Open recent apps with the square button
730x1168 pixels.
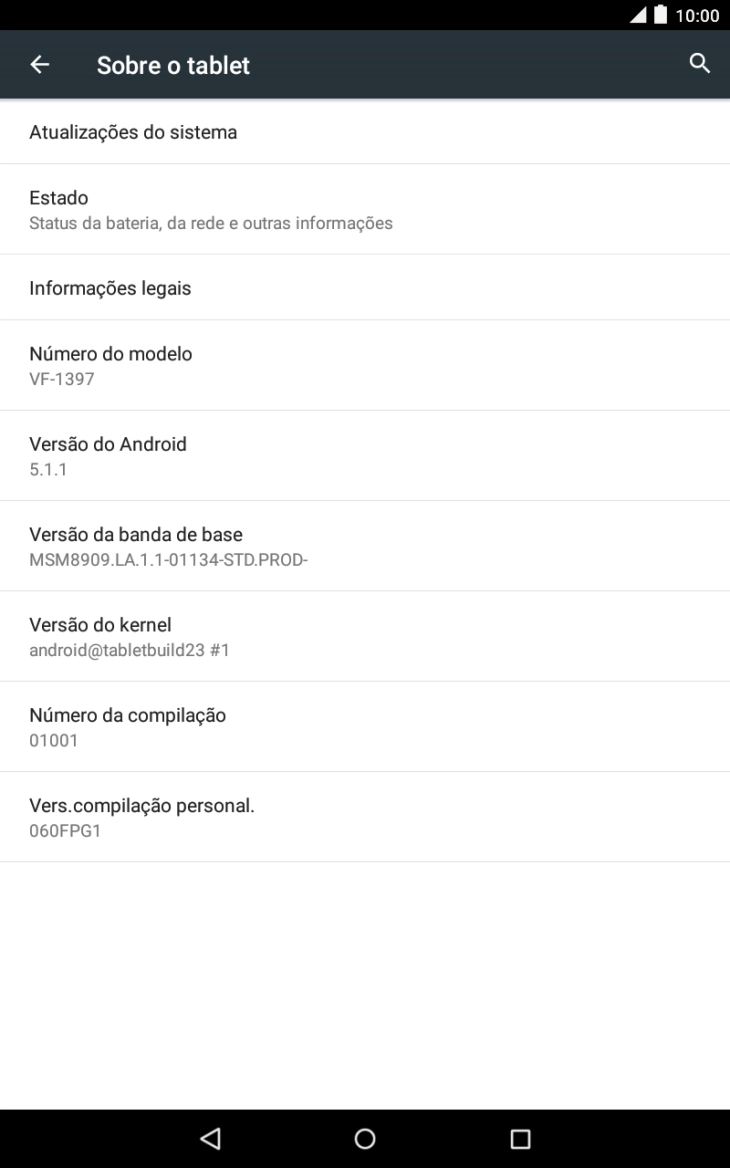[520, 1136]
